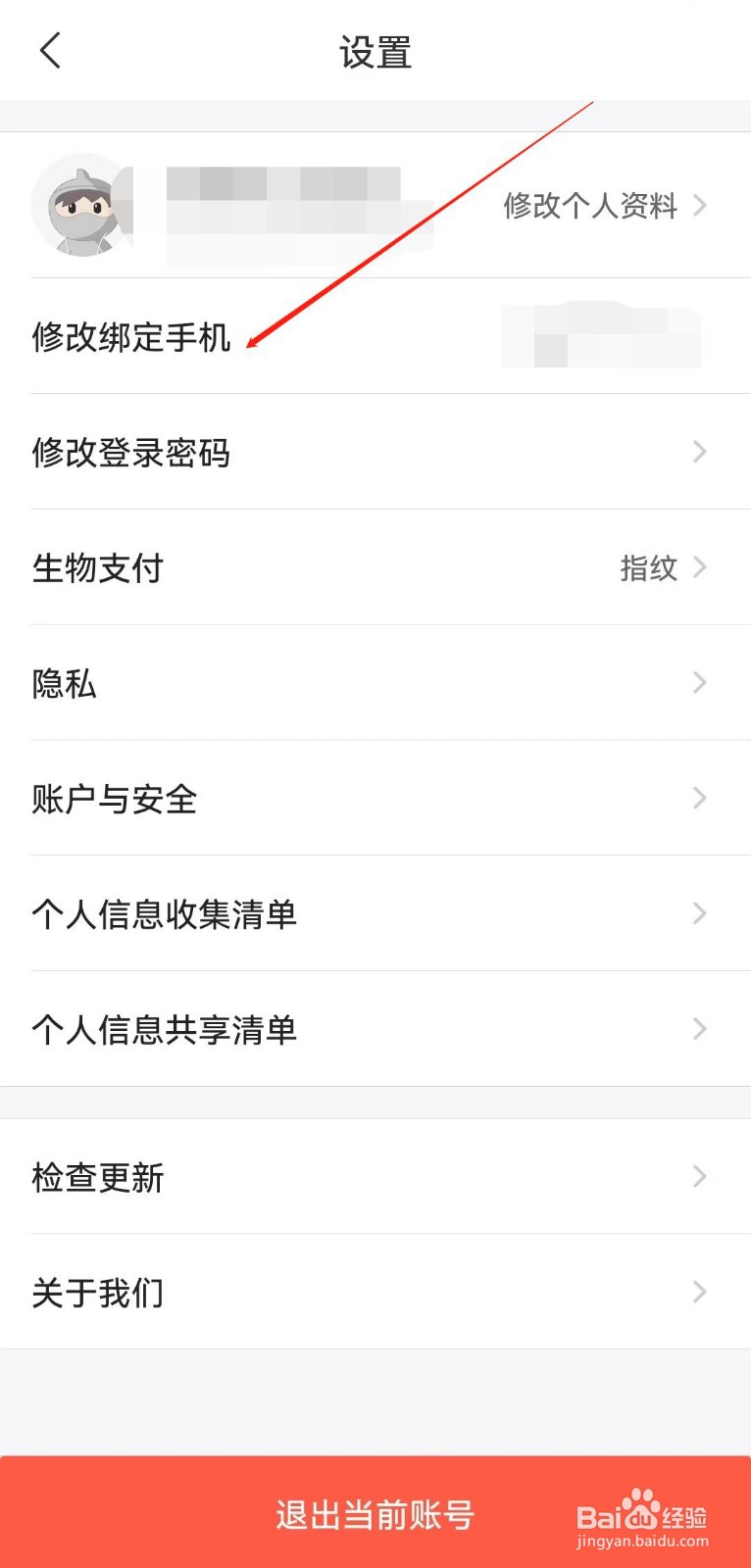Tap the arrow beside 隐私
The width and height of the screenshot is (751, 1568).
pos(698,682)
